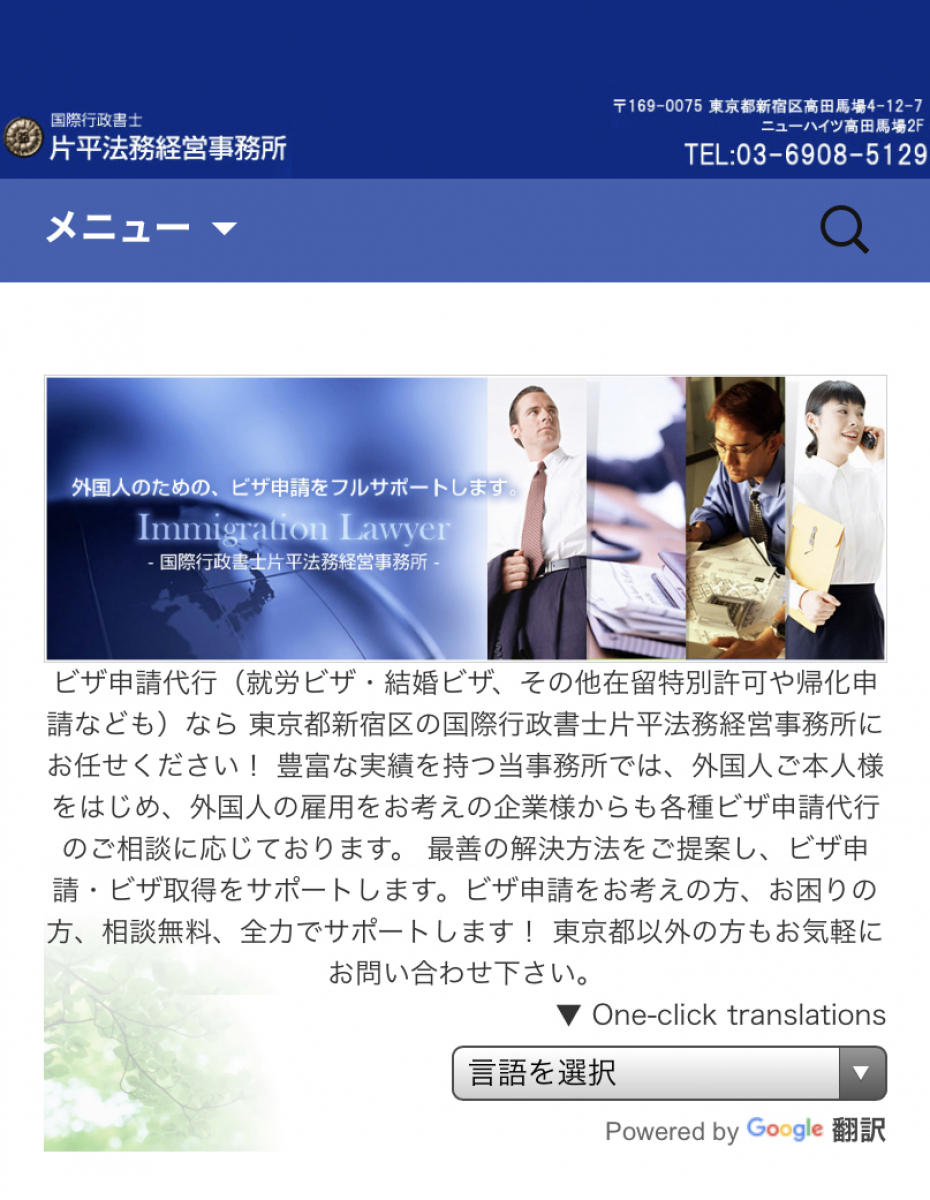The width and height of the screenshot is (930, 1200).
Task: Open the 言語を選択 language dropdown
Action: pos(668,1073)
